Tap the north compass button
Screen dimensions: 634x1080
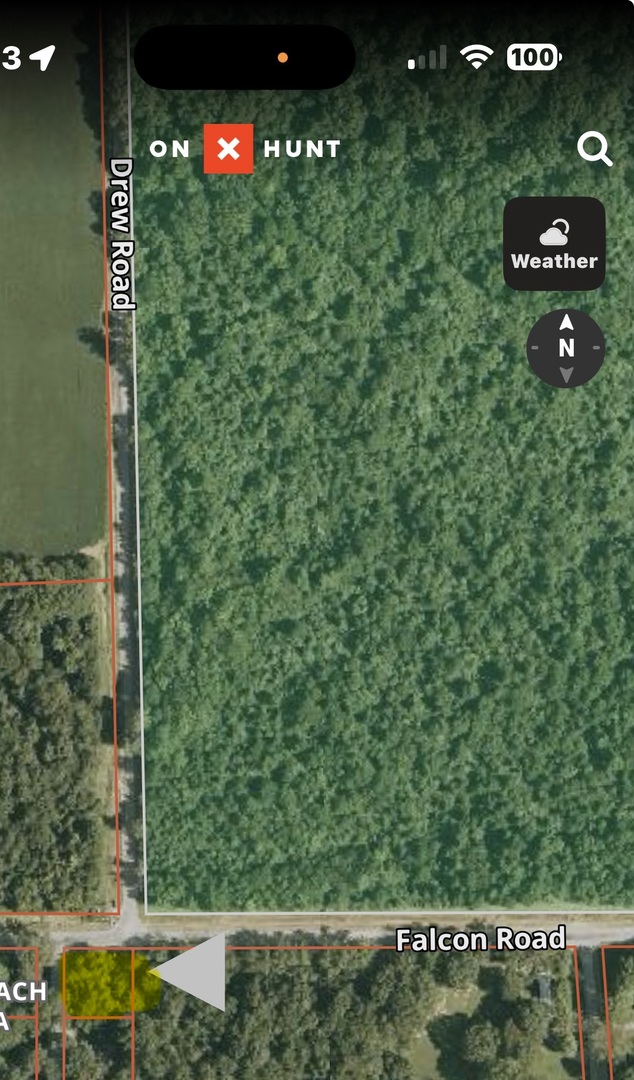click(566, 348)
